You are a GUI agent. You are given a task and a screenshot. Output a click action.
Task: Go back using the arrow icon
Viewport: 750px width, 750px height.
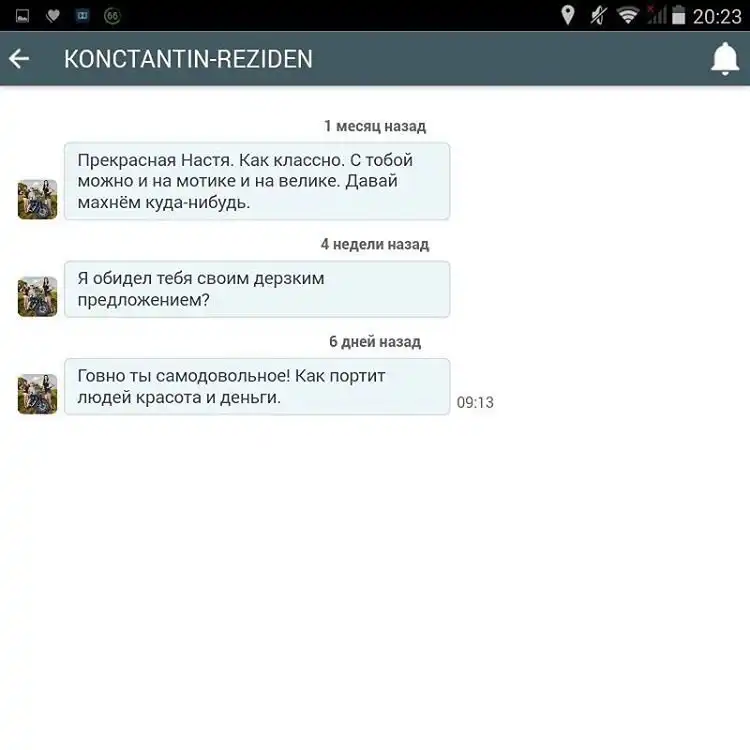point(19,59)
